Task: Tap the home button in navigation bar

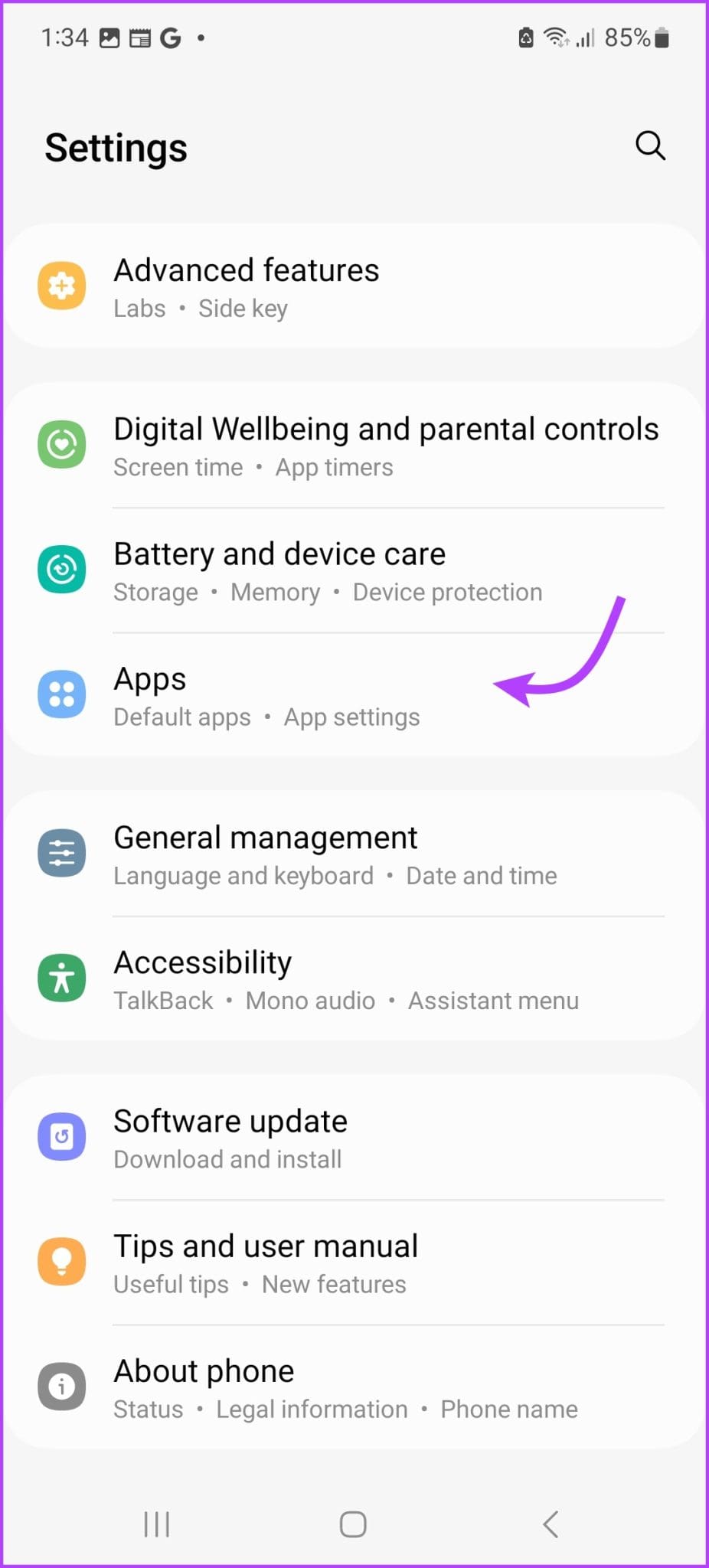Action: (352, 1524)
